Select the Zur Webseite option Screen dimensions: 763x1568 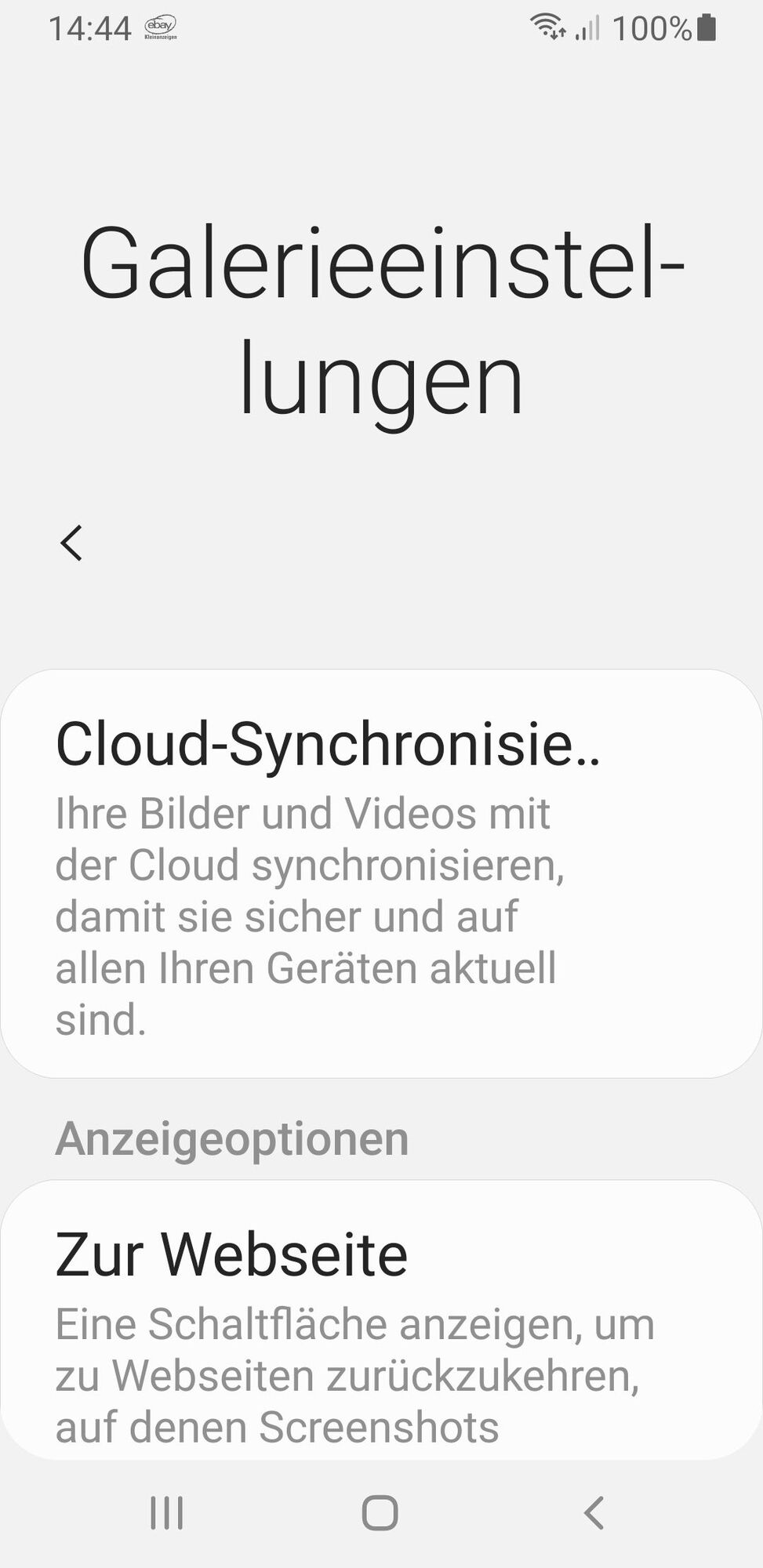coord(381,1325)
